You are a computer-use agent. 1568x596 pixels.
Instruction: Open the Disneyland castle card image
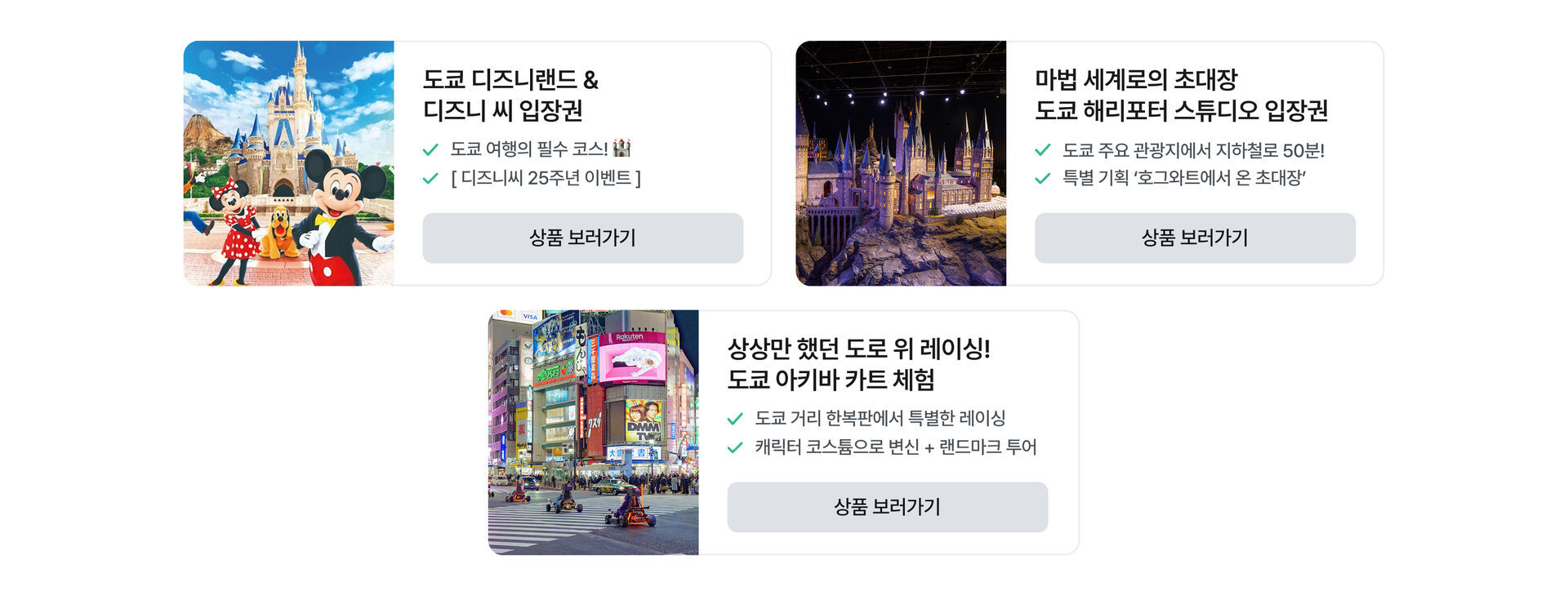[x=288, y=163]
